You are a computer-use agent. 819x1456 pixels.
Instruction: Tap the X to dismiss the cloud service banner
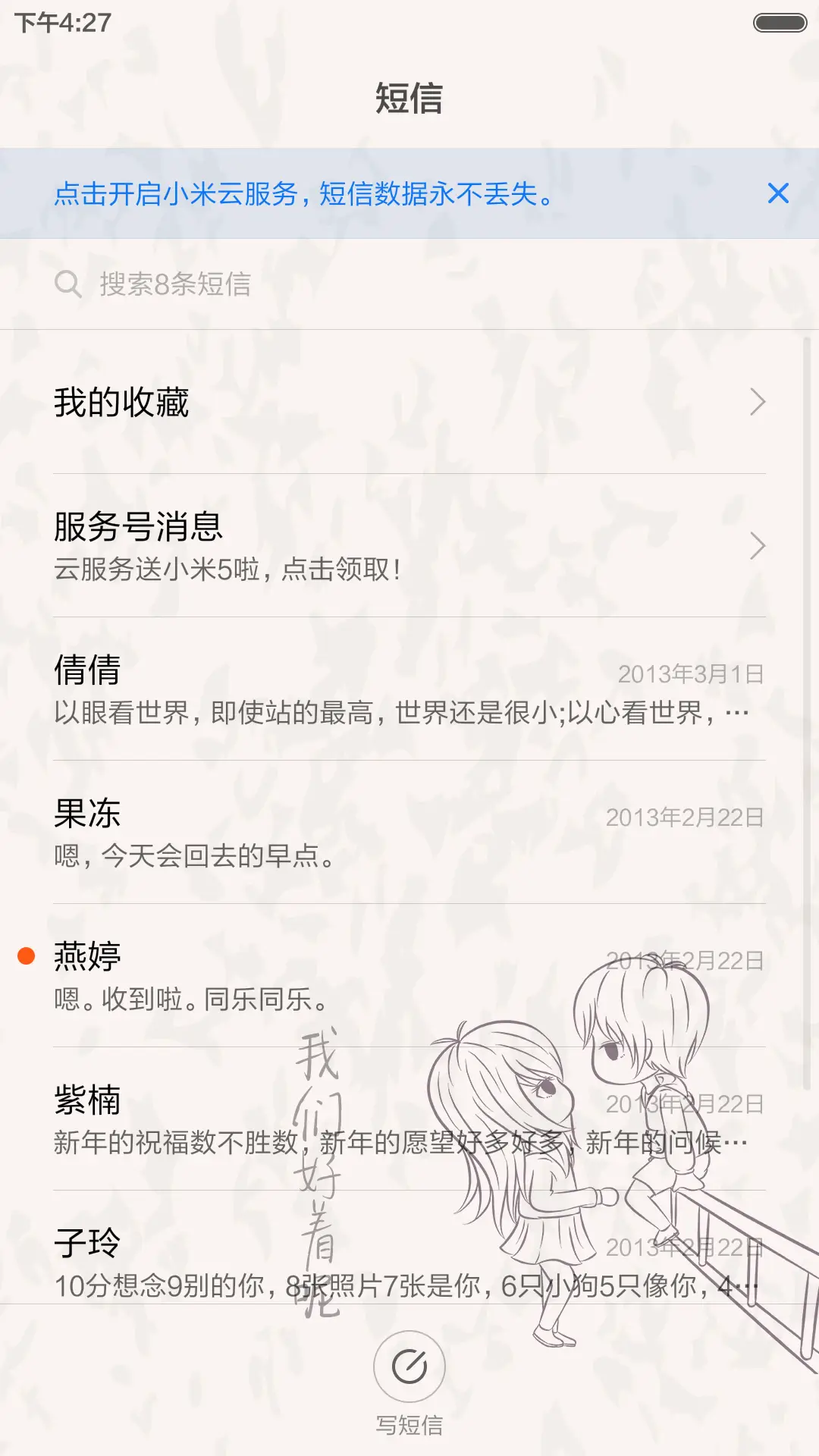[x=778, y=194]
